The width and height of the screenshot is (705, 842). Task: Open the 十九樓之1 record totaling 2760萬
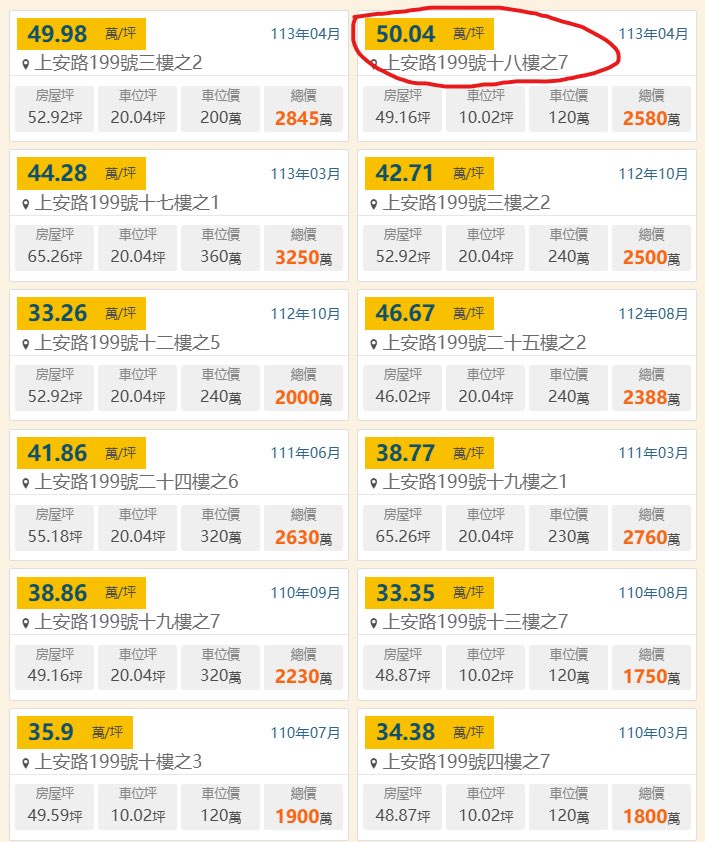pos(526,482)
